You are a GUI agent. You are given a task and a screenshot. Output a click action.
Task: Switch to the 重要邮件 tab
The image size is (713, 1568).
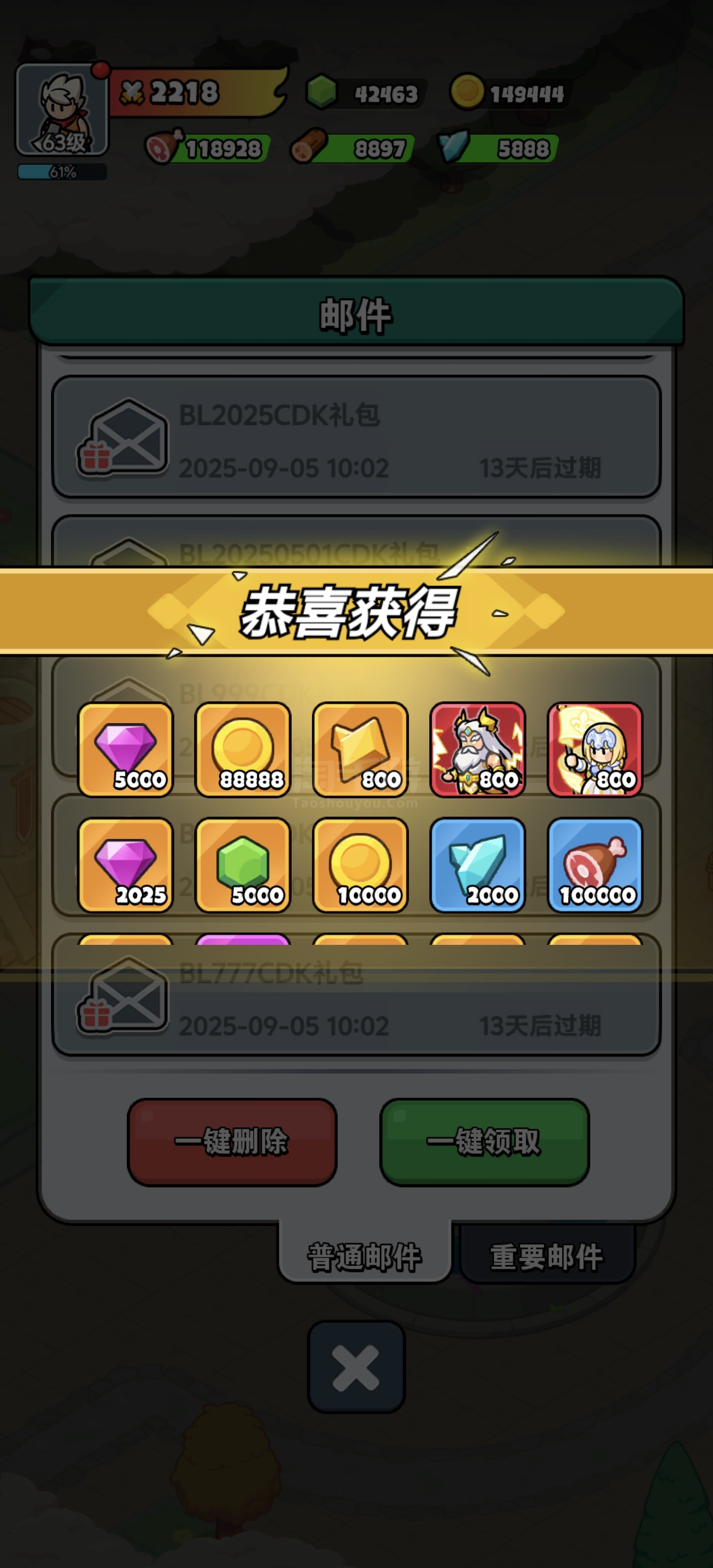[547, 1256]
